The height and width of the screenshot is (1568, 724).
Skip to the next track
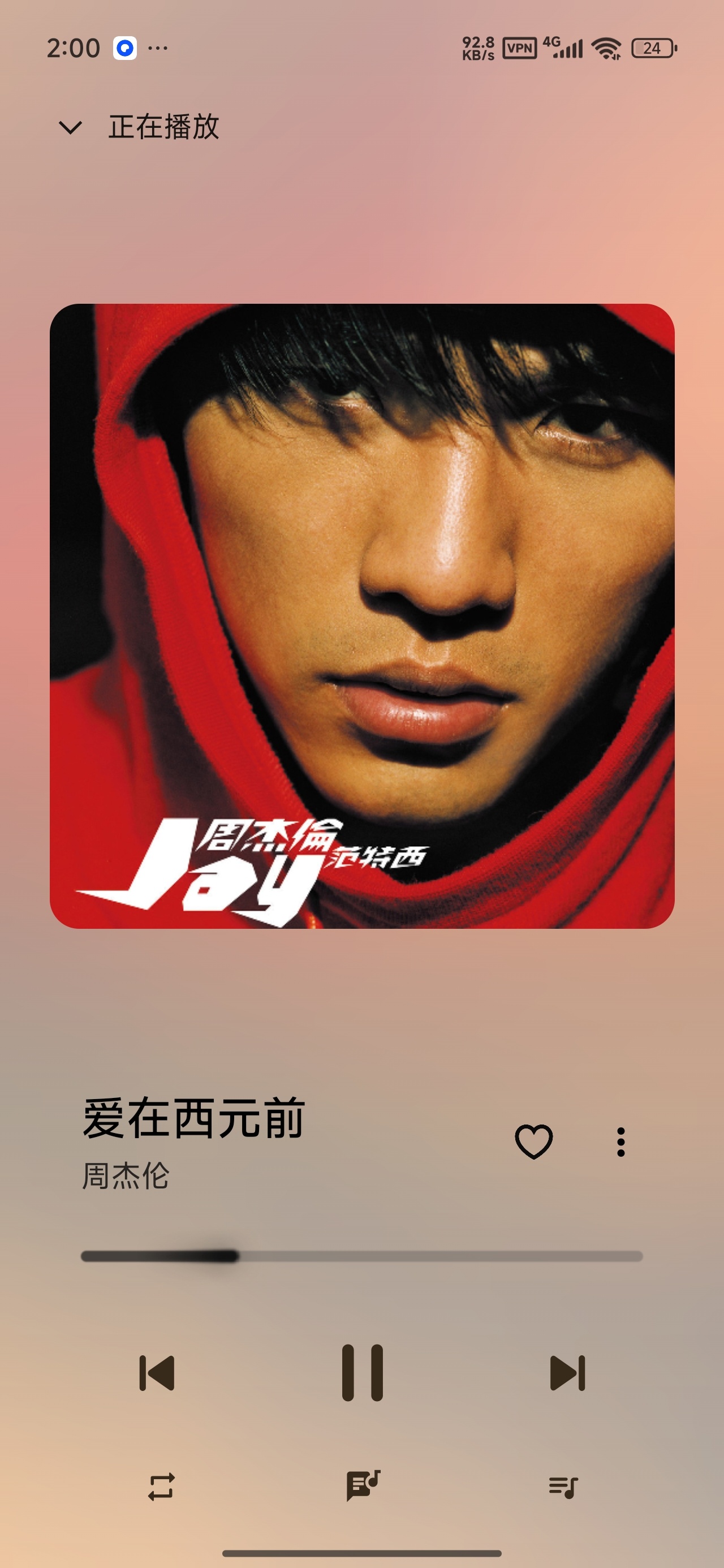coord(567,1373)
